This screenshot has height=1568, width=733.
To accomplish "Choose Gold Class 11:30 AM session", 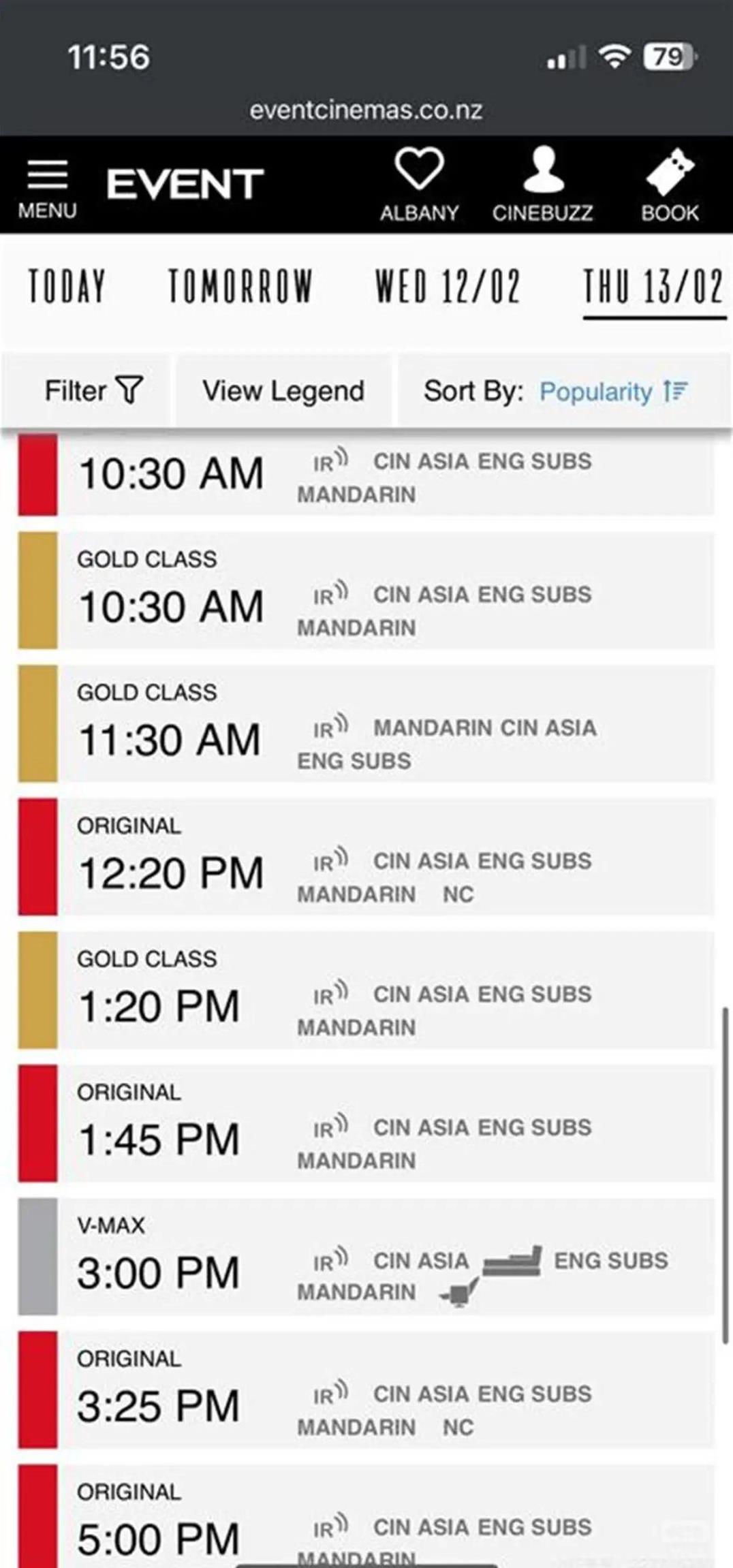I will click(x=366, y=723).
